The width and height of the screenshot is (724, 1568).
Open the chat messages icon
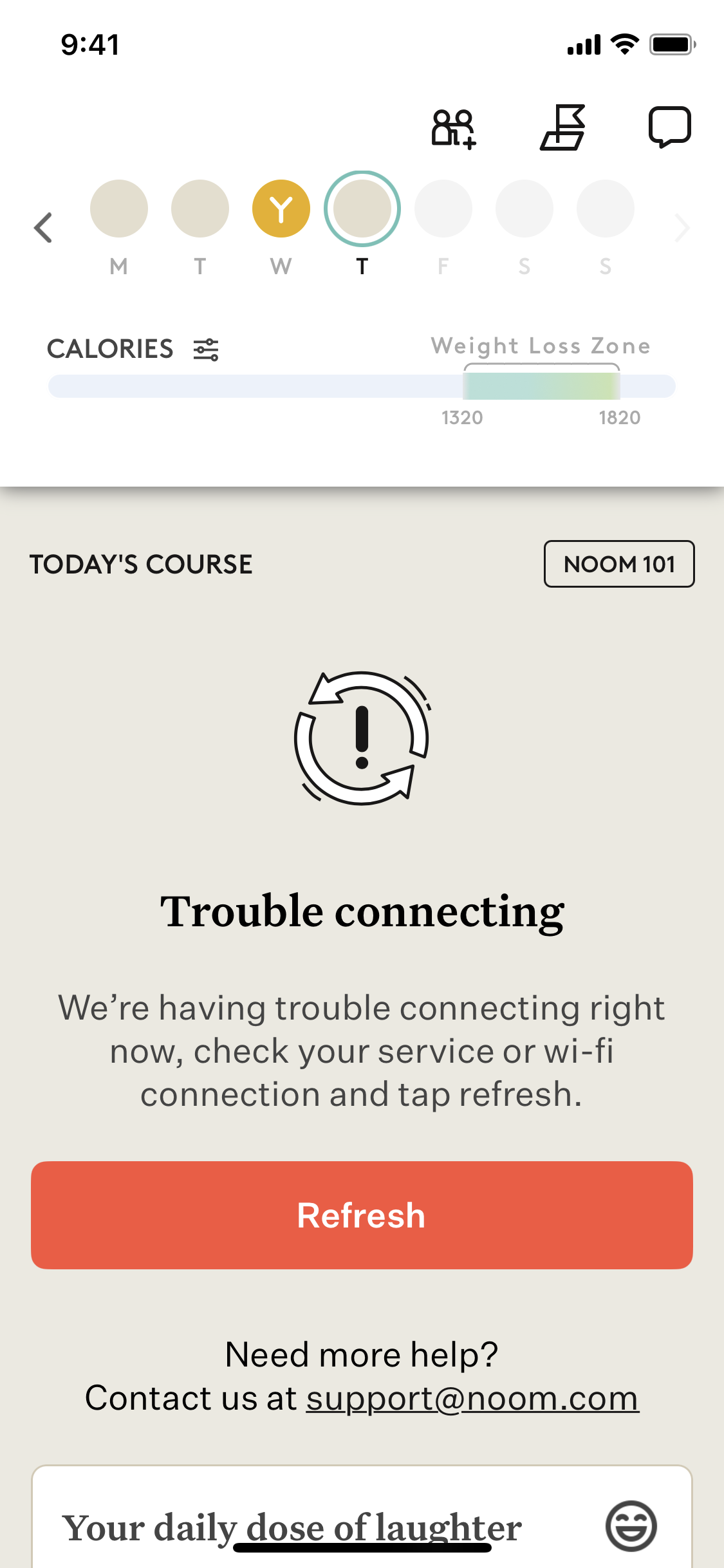[669, 127]
